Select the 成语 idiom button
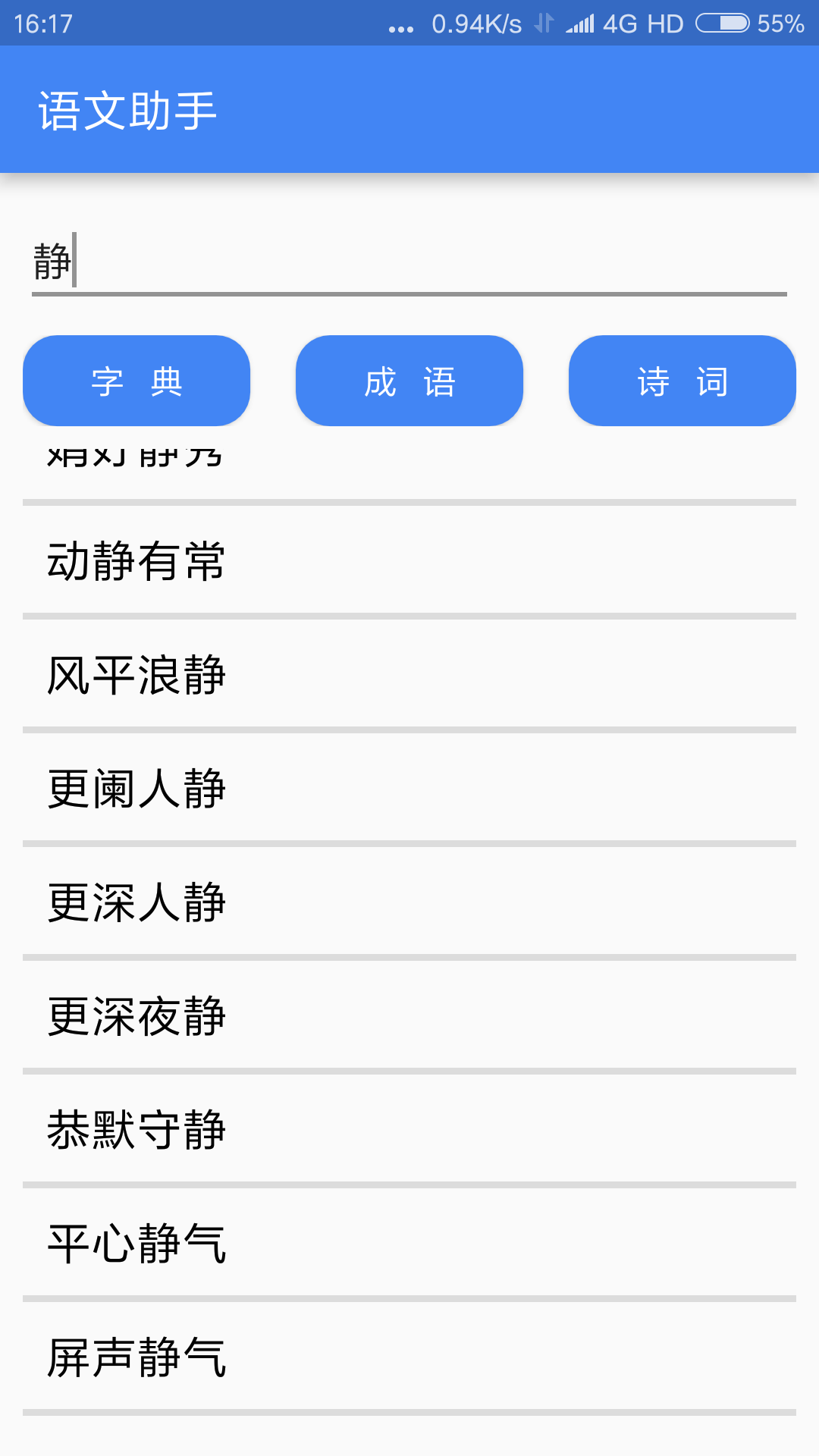 coord(409,381)
